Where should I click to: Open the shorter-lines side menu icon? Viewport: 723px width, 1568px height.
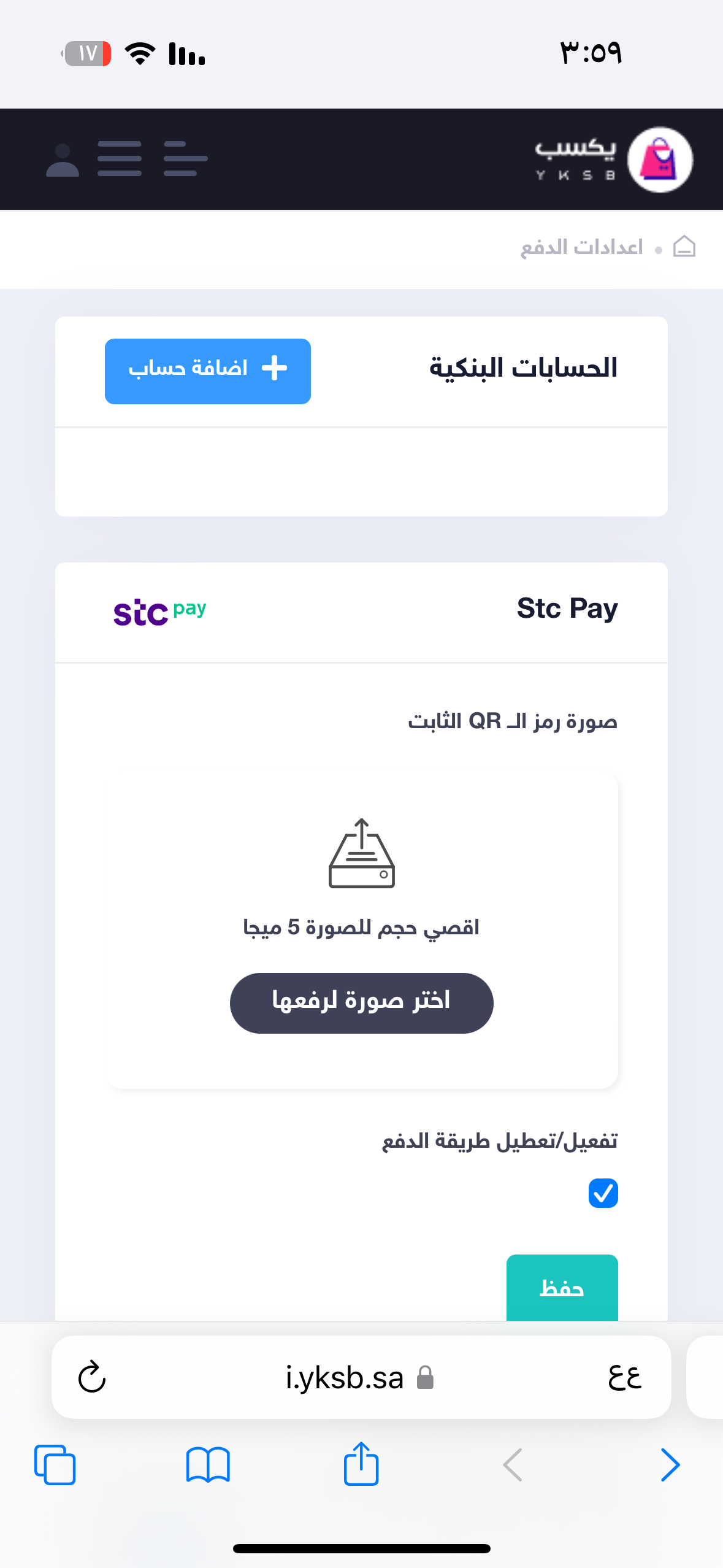tap(185, 159)
